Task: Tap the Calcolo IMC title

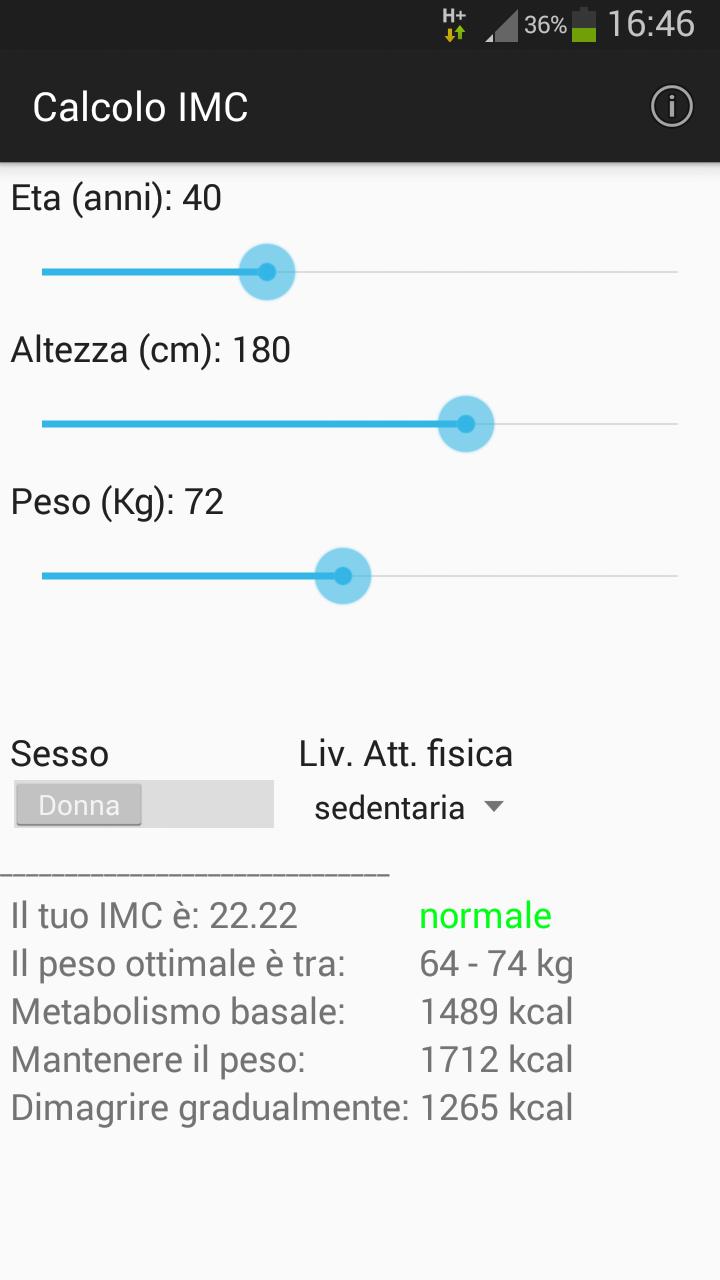Action: (140, 106)
